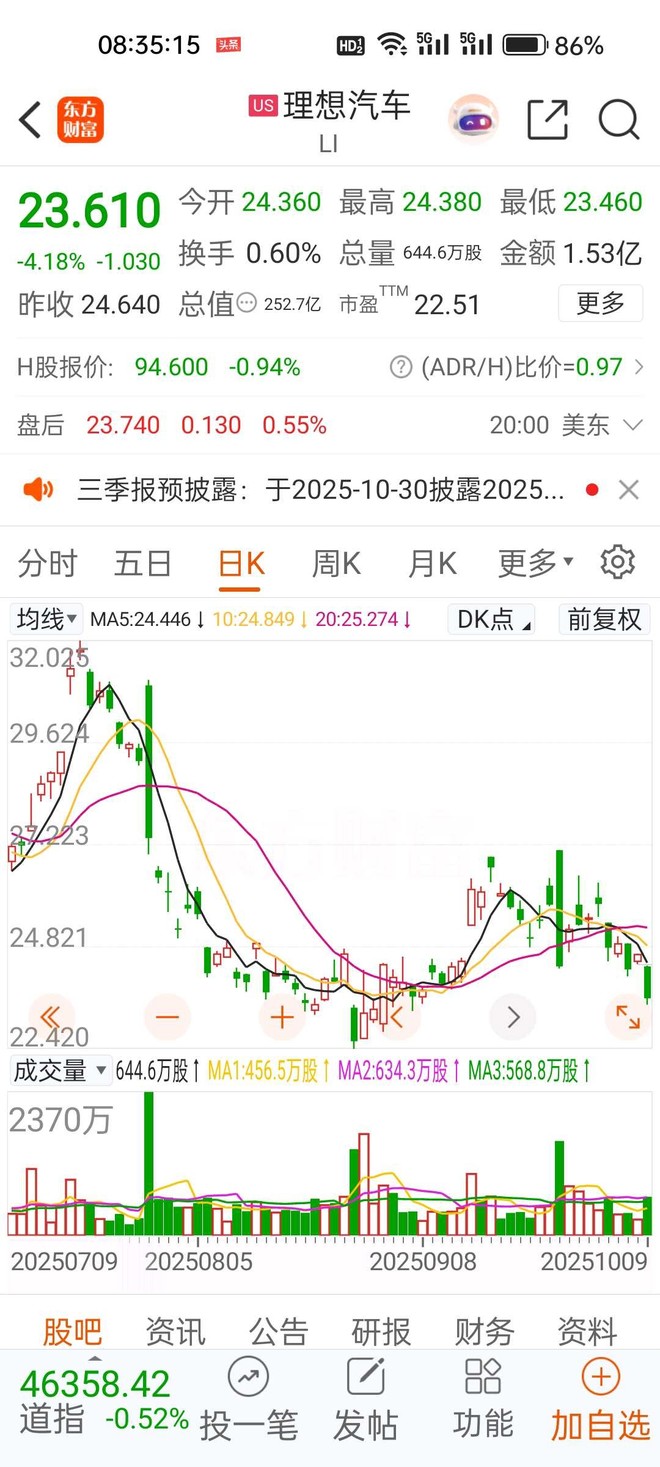Open the 成交量 indicator dropdown
Screen dimensions: 660x1467
click(60, 1072)
